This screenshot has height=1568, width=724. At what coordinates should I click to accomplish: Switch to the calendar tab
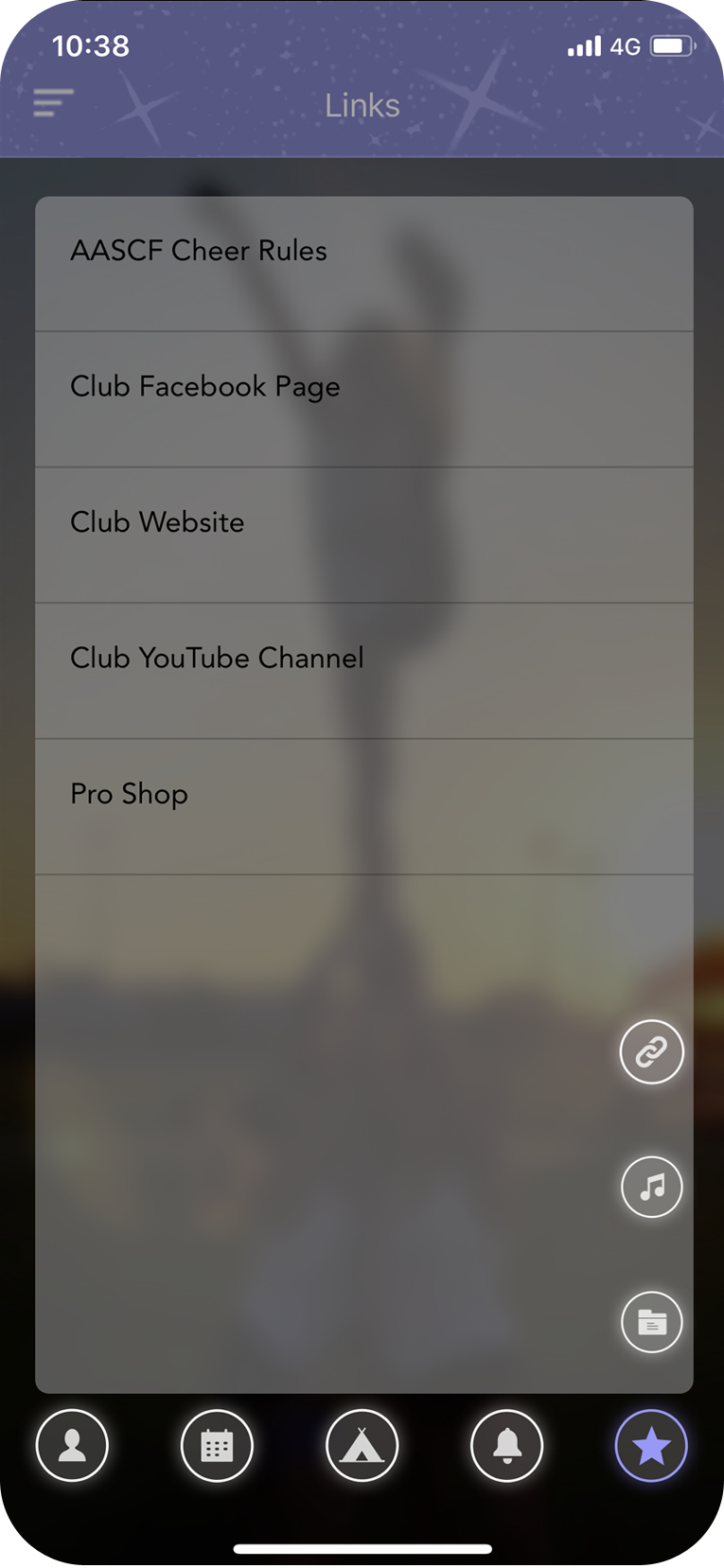217,1446
